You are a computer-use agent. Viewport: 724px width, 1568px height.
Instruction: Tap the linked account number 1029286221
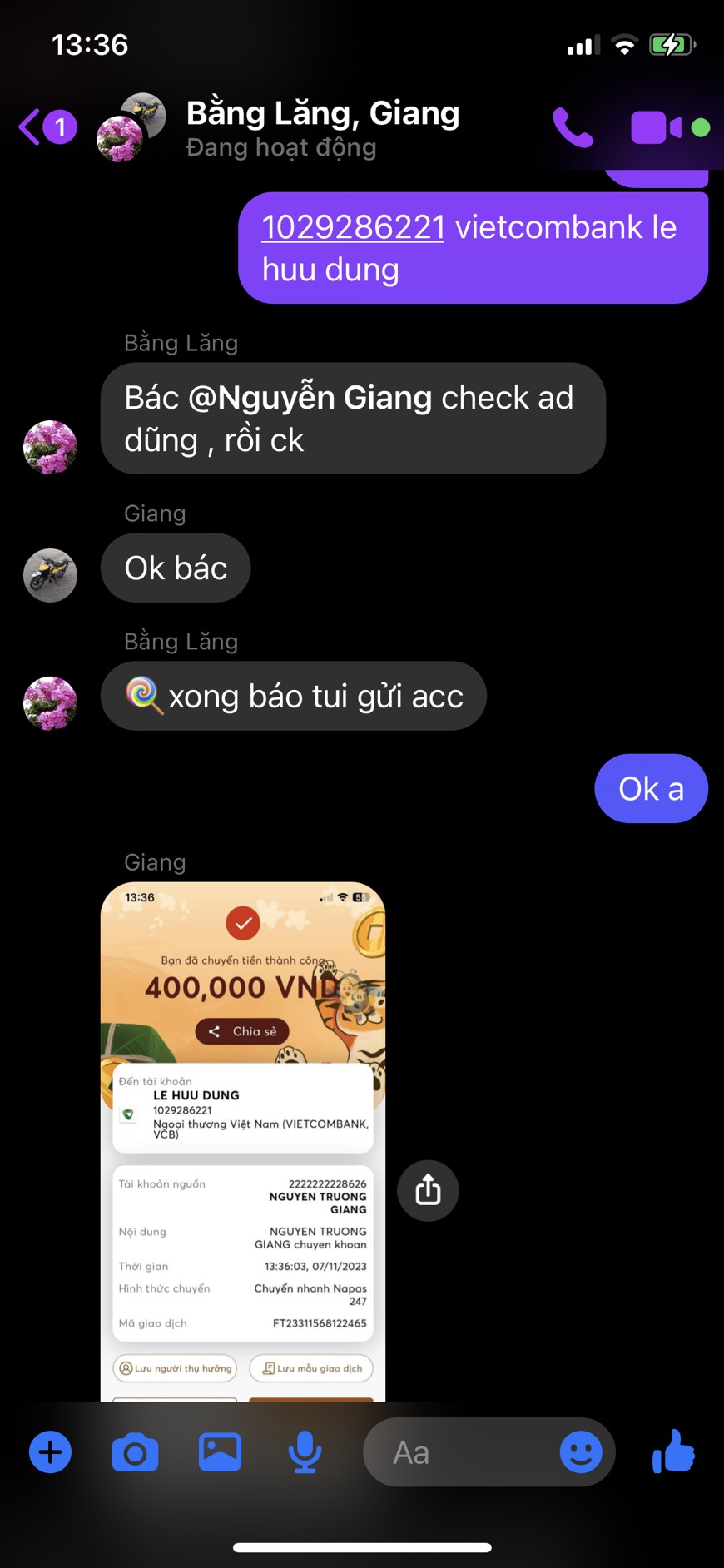[353, 227]
